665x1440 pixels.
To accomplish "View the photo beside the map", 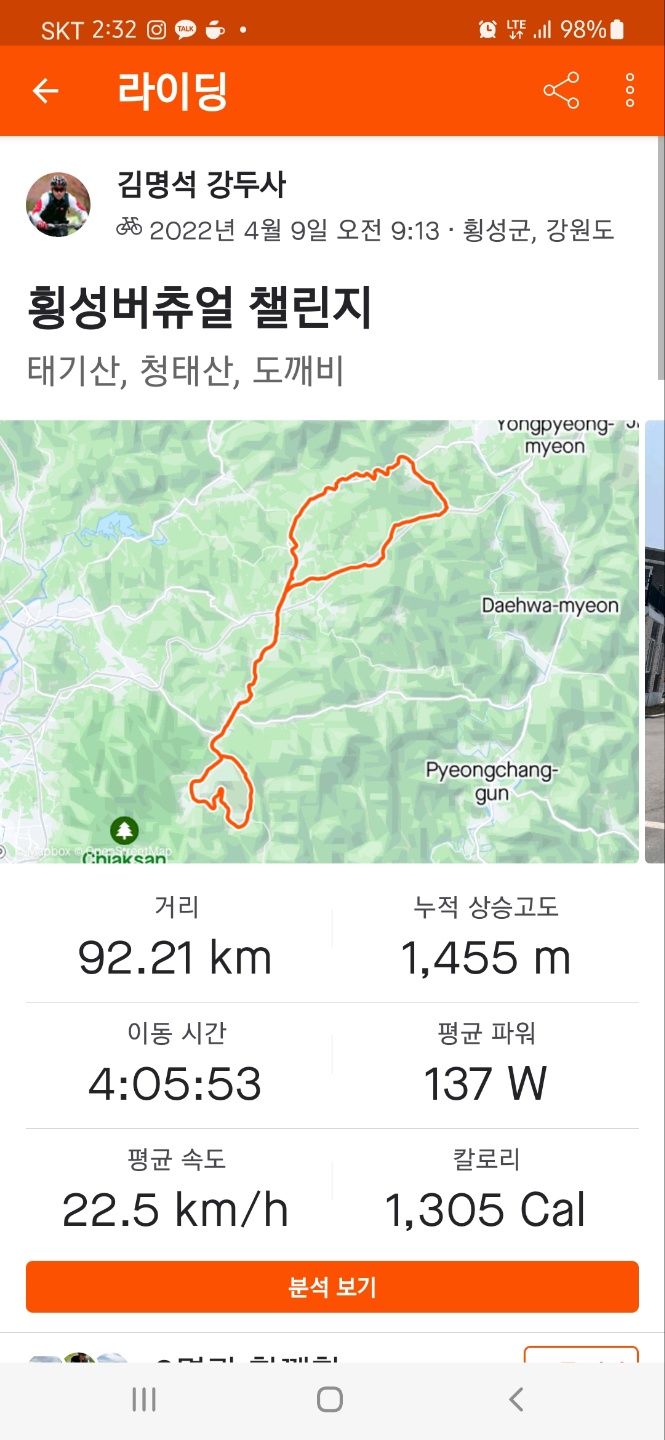I will (655, 641).
